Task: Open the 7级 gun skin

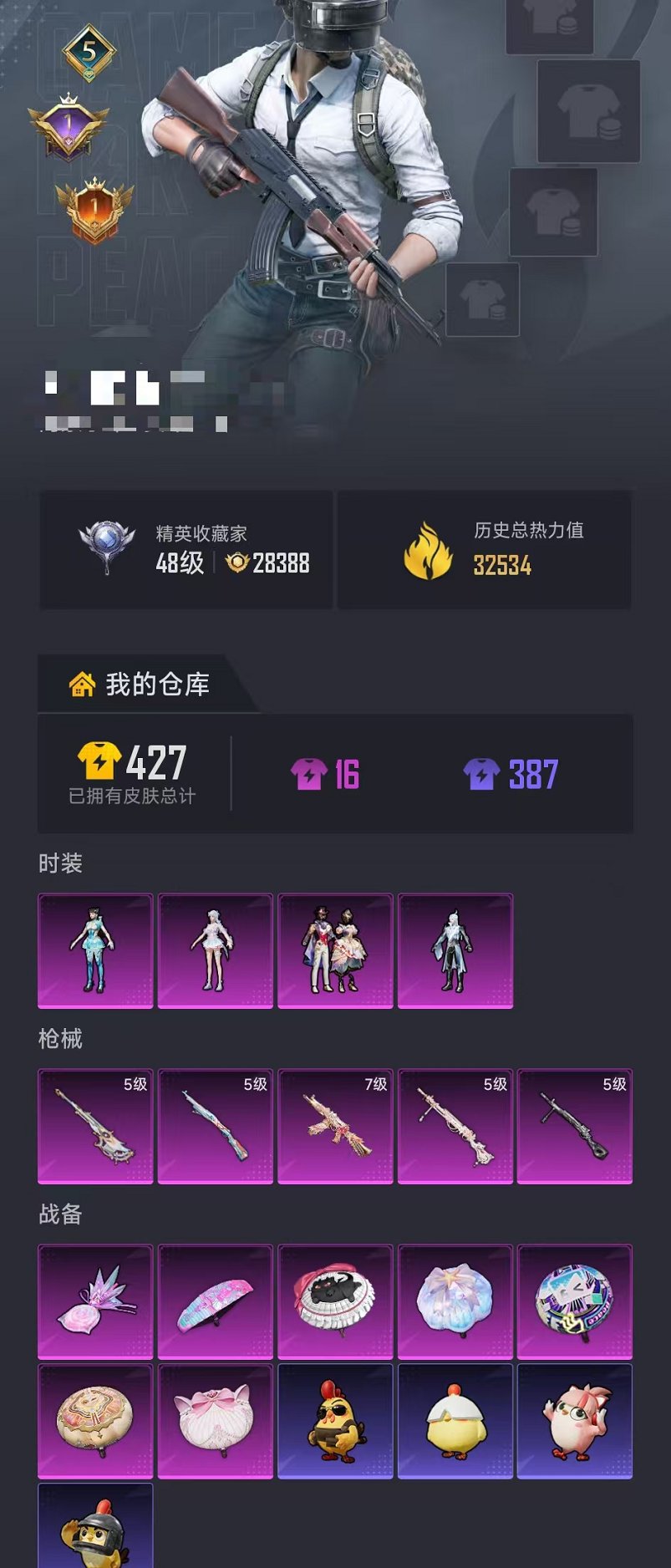Action: (x=335, y=1126)
